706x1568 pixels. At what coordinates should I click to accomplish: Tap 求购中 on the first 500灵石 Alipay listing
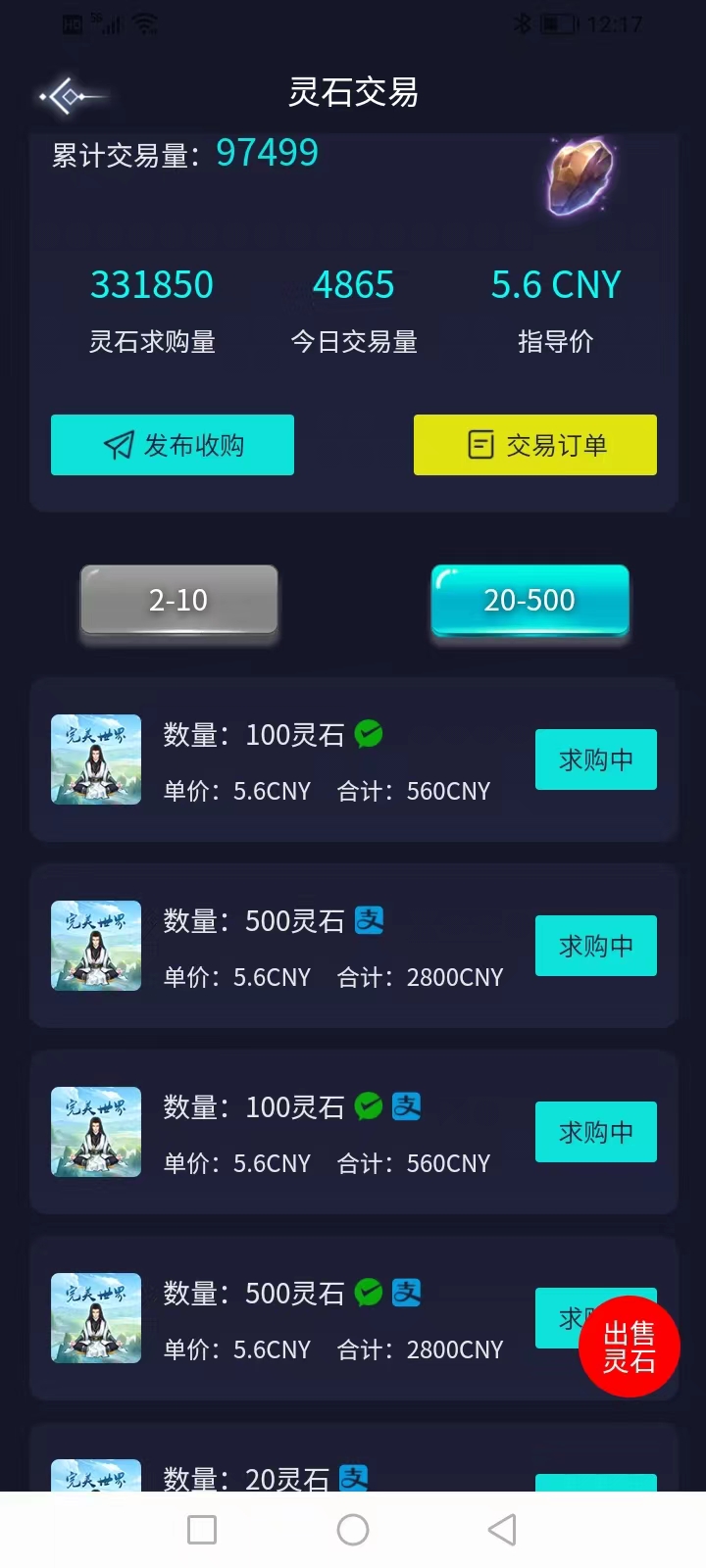[595, 946]
